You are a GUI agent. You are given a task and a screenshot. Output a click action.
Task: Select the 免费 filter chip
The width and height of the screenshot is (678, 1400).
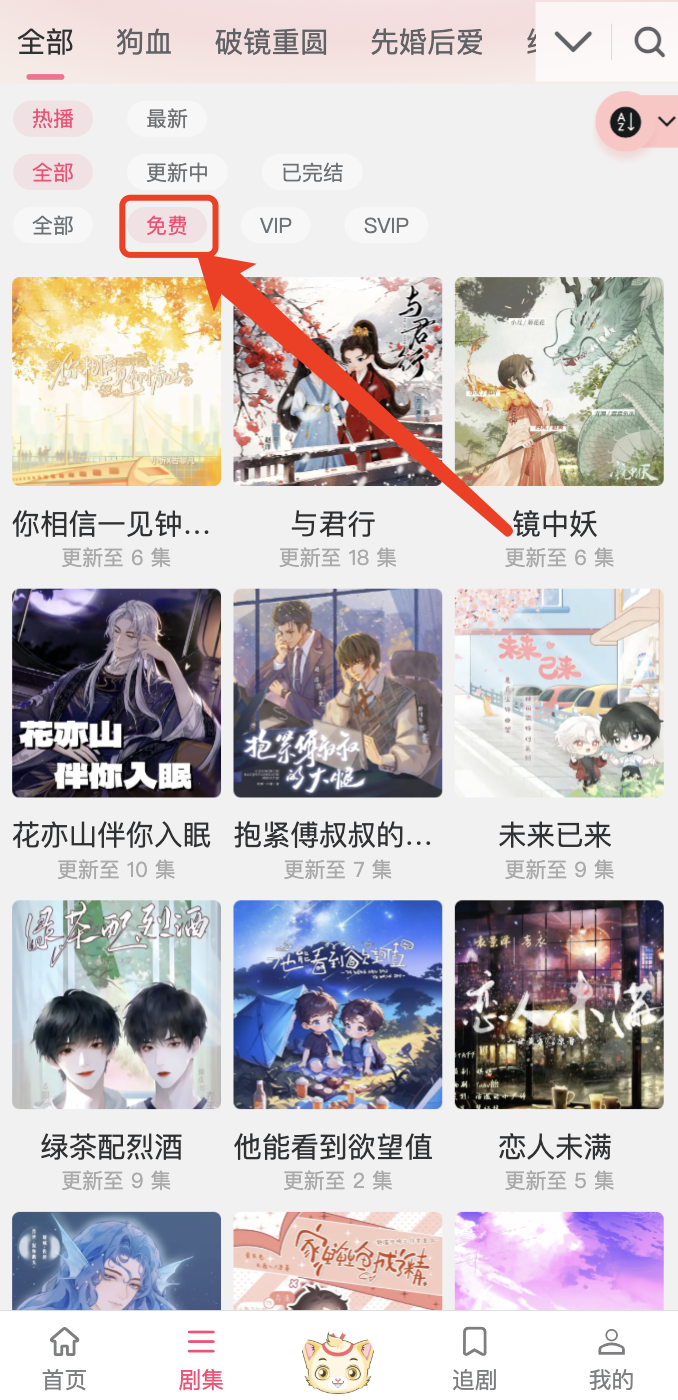pos(167,225)
